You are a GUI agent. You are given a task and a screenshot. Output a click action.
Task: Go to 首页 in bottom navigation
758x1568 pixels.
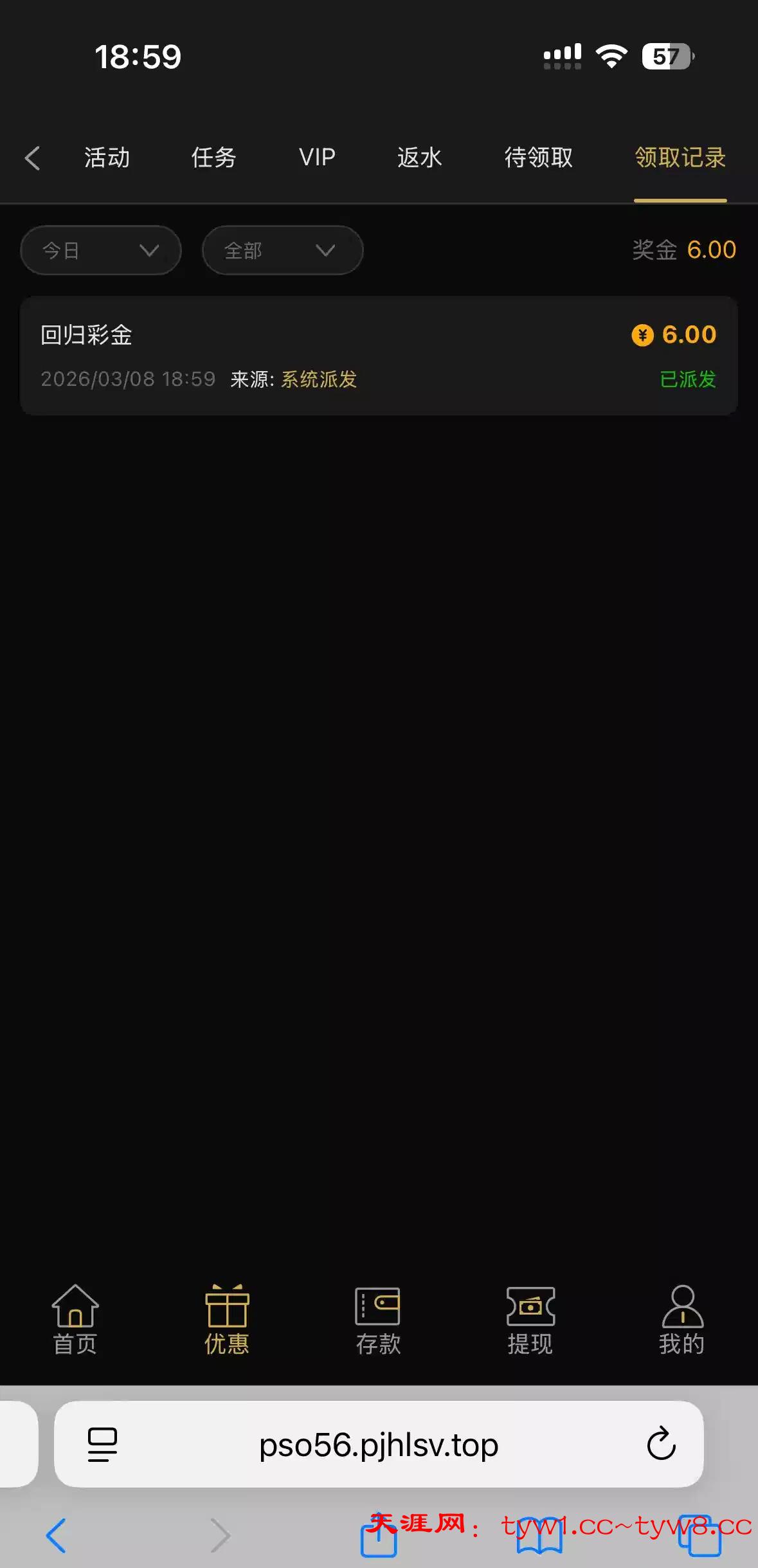(75, 1320)
